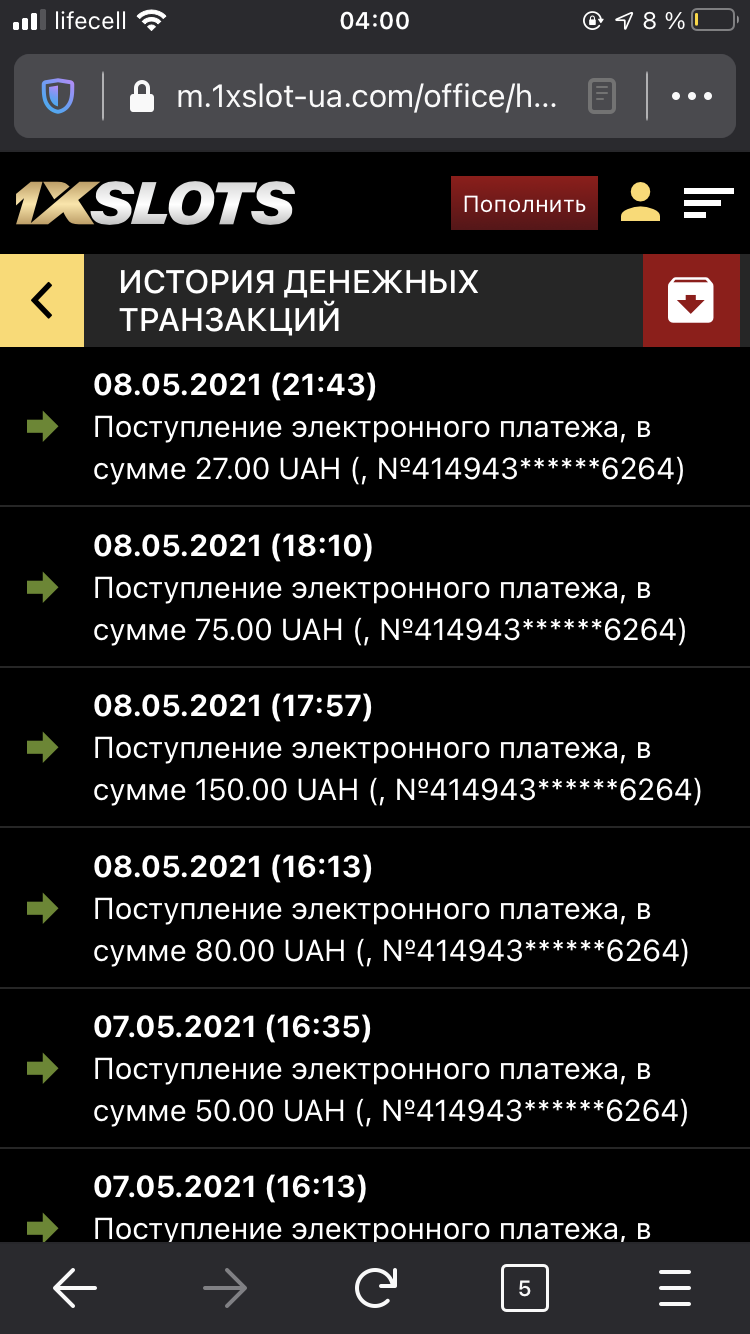Image resolution: width=750 pixels, height=1334 pixels.
Task: Open the site hamburger menu
Action: [x=708, y=203]
